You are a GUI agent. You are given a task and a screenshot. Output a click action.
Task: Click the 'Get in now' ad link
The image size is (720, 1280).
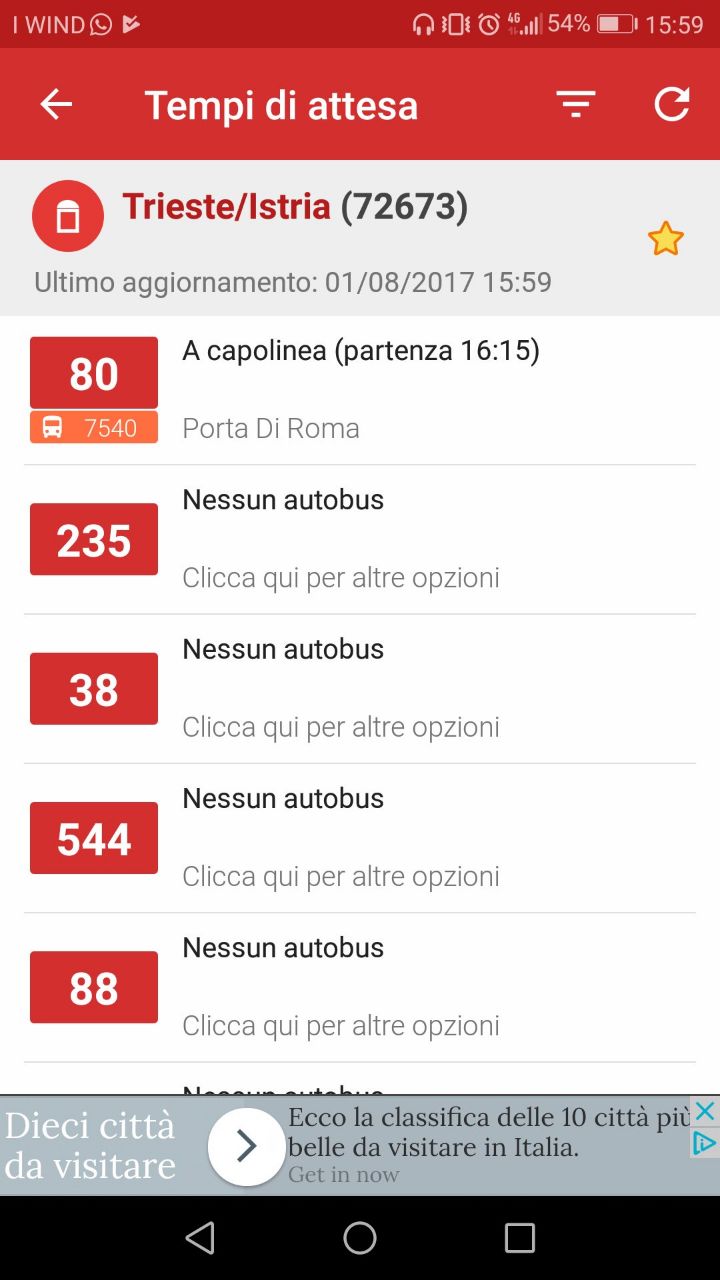(343, 1174)
